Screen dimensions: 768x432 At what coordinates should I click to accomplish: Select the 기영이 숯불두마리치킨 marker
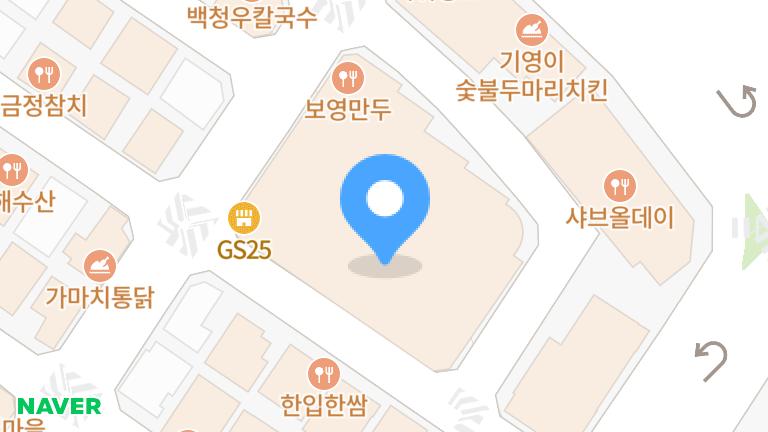click(x=531, y=31)
